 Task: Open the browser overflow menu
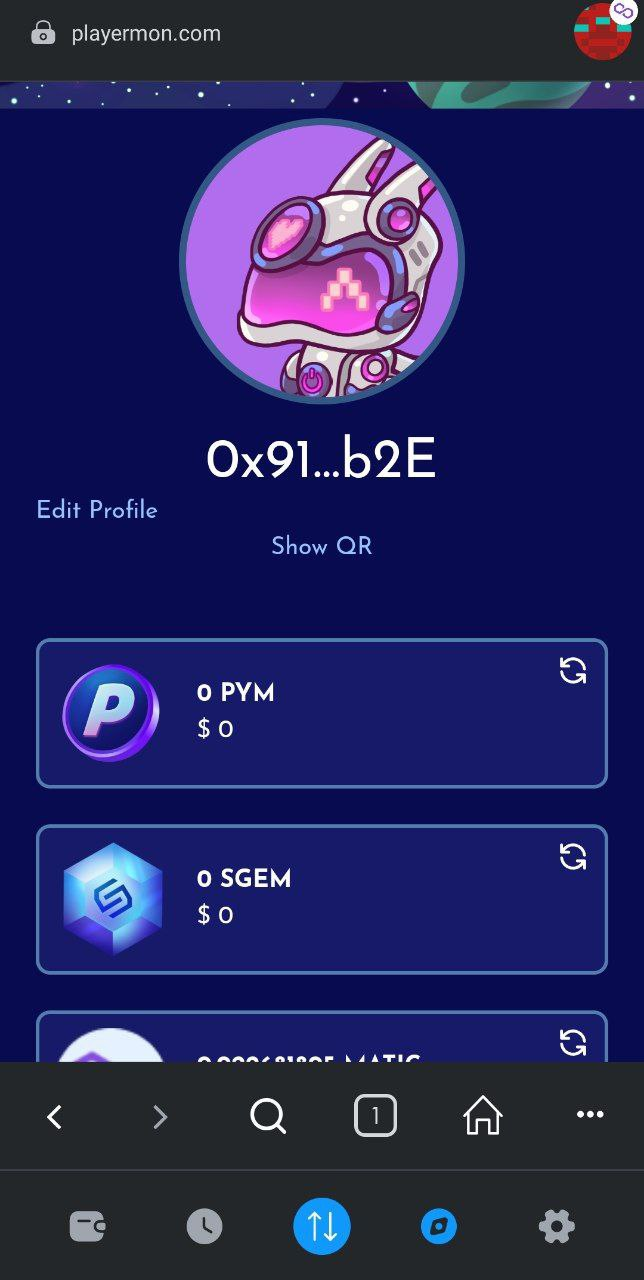[x=590, y=1116]
